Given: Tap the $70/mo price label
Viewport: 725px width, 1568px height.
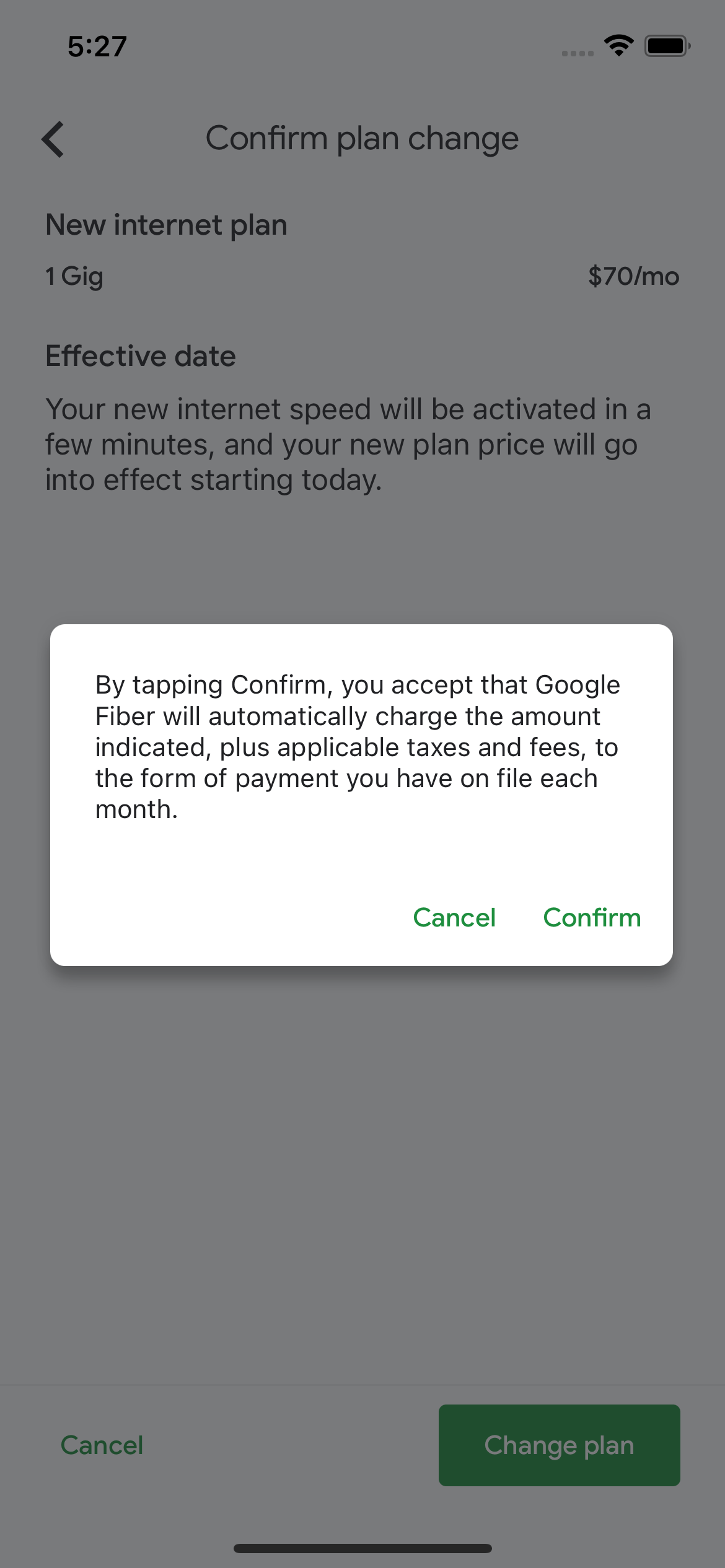Looking at the screenshot, I should (x=634, y=277).
